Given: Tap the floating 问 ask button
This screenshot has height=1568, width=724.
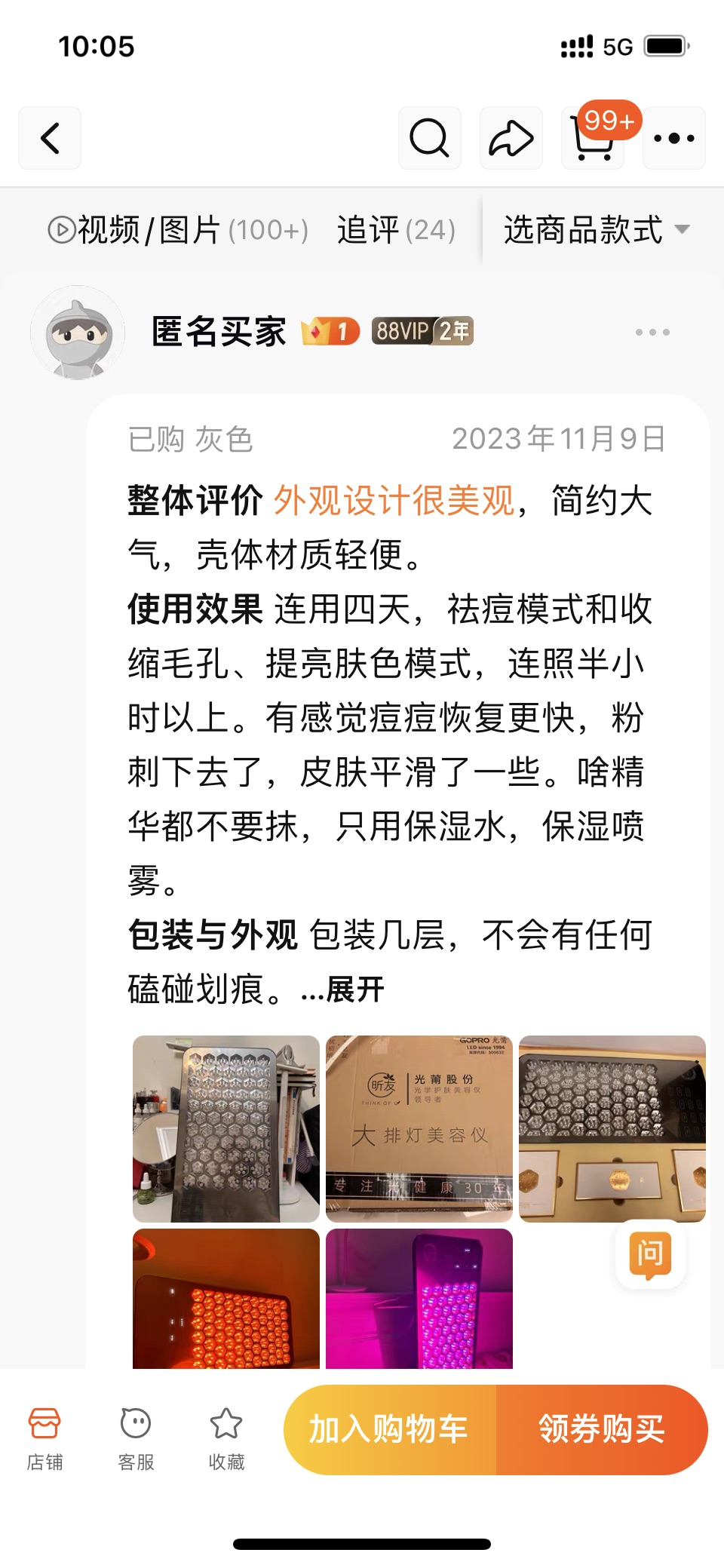Looking at the screenshot, I should coord(650,1255).
